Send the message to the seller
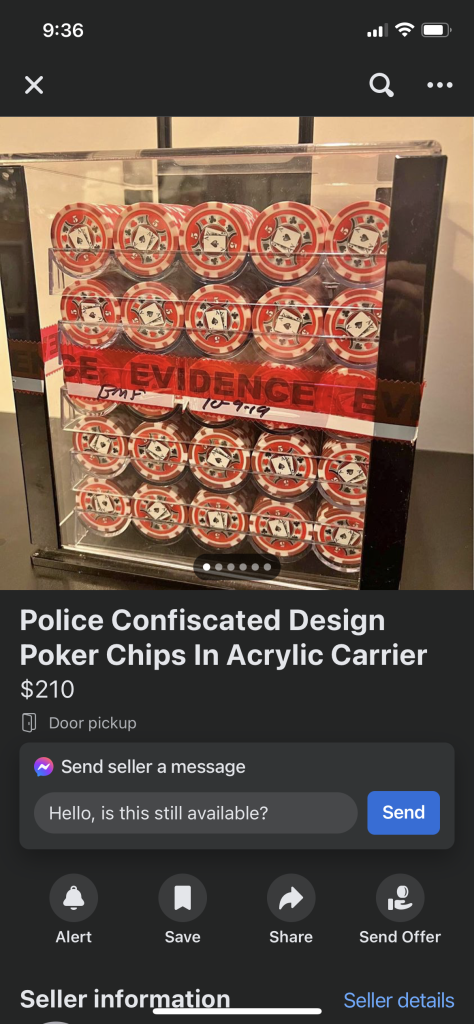The height and width of the screenshot is (1024, 474). tap(403, 812)
